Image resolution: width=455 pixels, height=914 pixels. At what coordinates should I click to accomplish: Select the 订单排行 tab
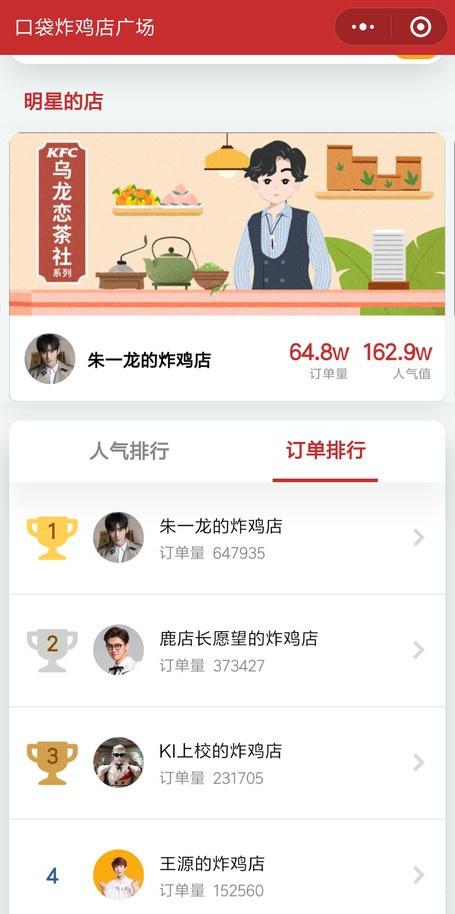pyautogui.click(x=325, y=451)
